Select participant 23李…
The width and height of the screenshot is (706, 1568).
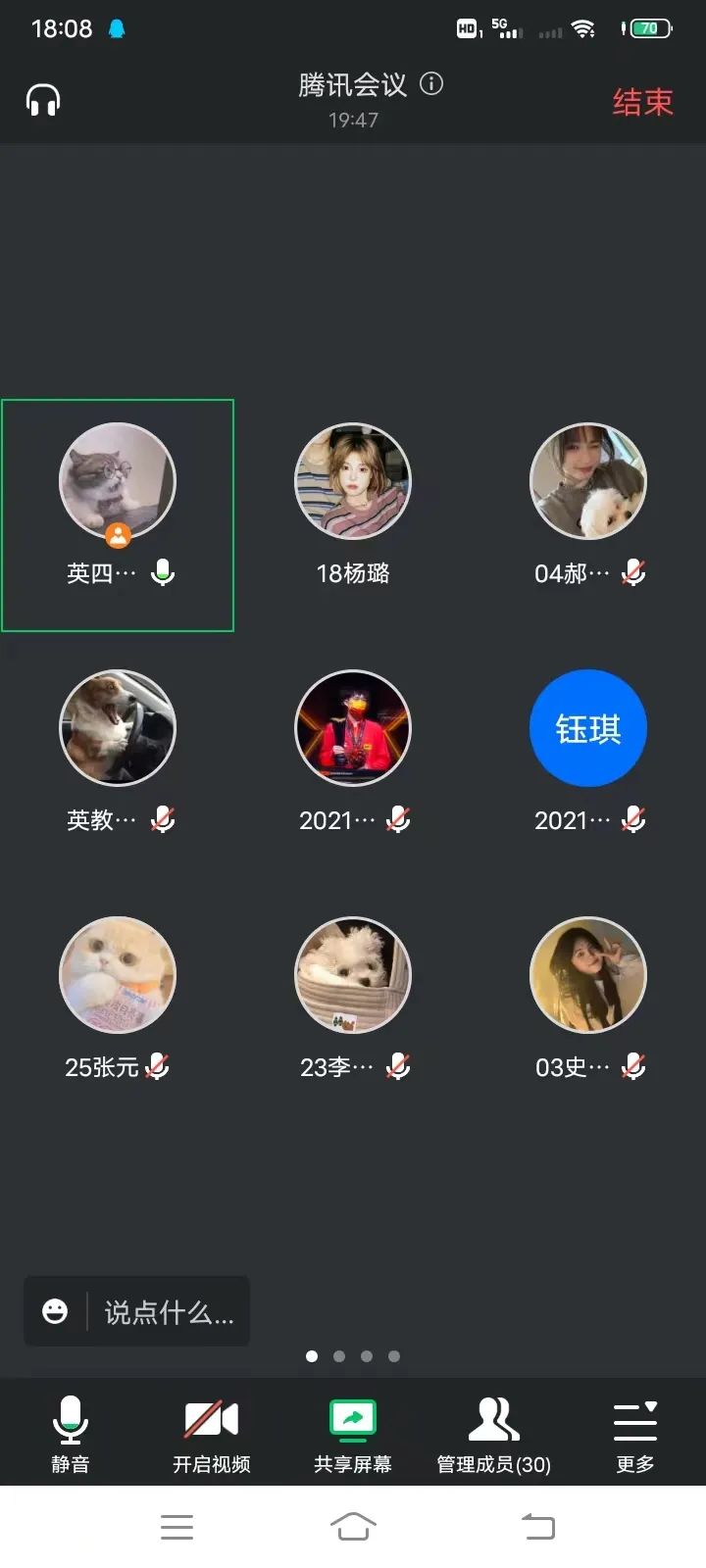click(x=353, y=976)
